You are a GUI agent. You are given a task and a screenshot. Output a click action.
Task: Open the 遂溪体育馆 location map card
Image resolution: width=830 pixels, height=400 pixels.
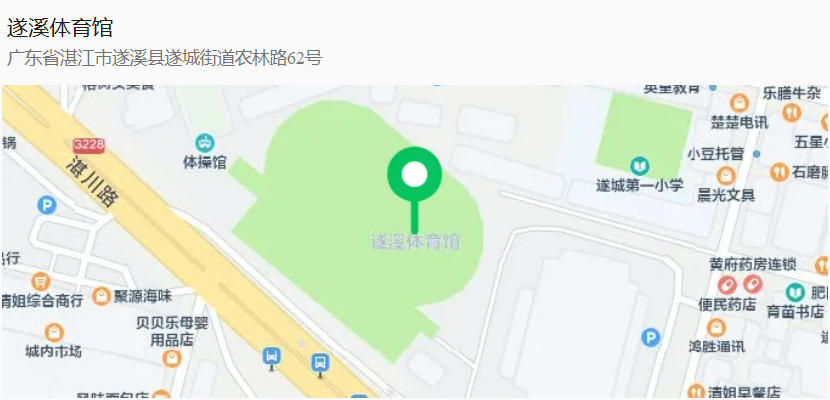414,240
